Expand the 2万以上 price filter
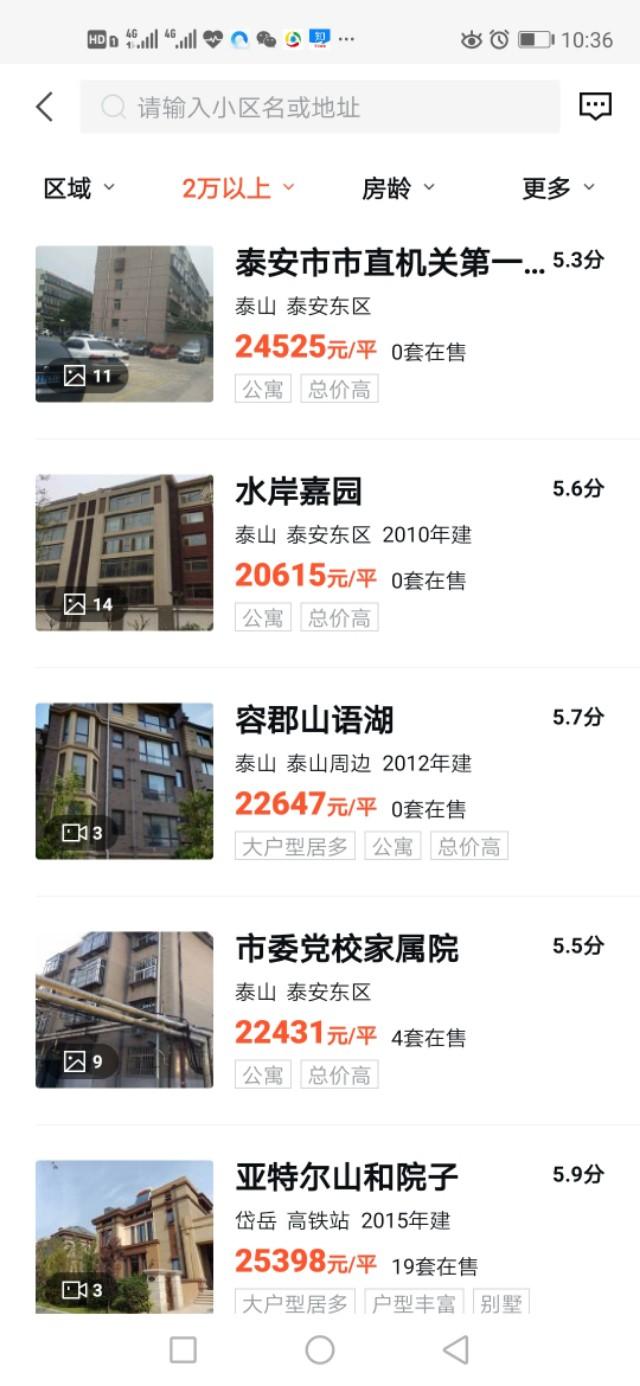 click(x=238, y=188)
